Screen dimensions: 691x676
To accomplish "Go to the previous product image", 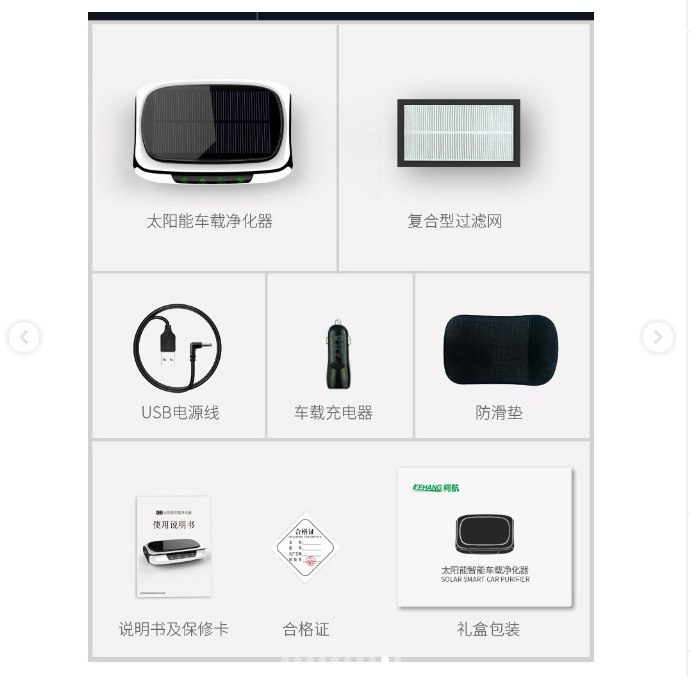I will coord(24,337).
